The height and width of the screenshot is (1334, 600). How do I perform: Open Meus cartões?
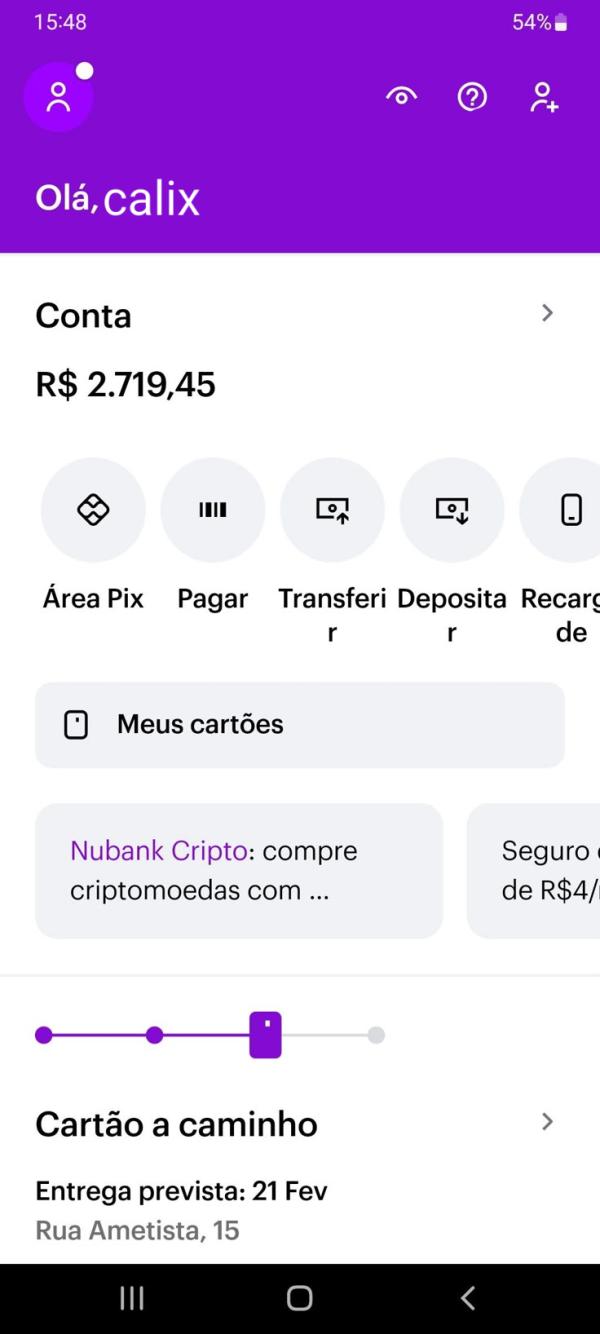click(x=300, y=725)
